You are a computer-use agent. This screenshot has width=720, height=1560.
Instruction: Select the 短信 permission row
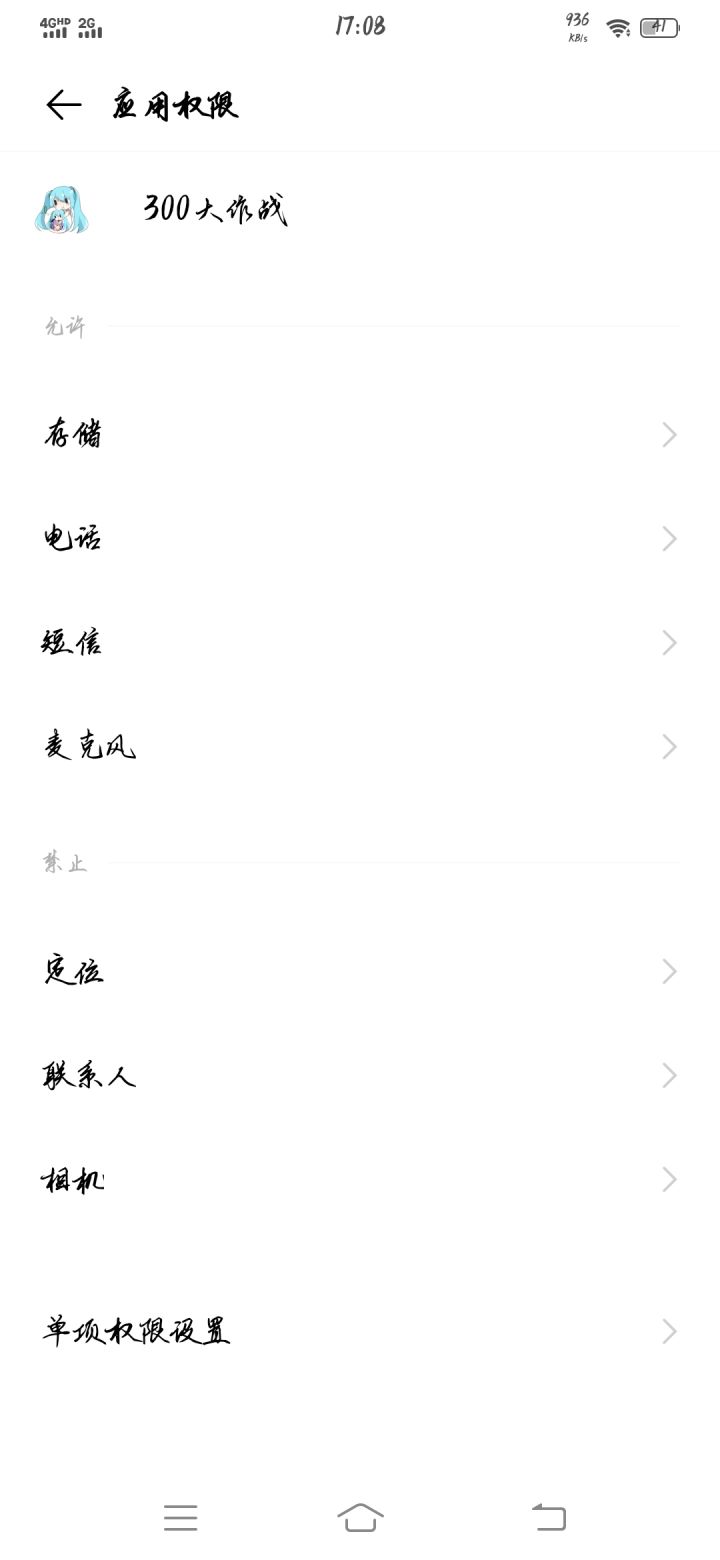click(360, 642)
